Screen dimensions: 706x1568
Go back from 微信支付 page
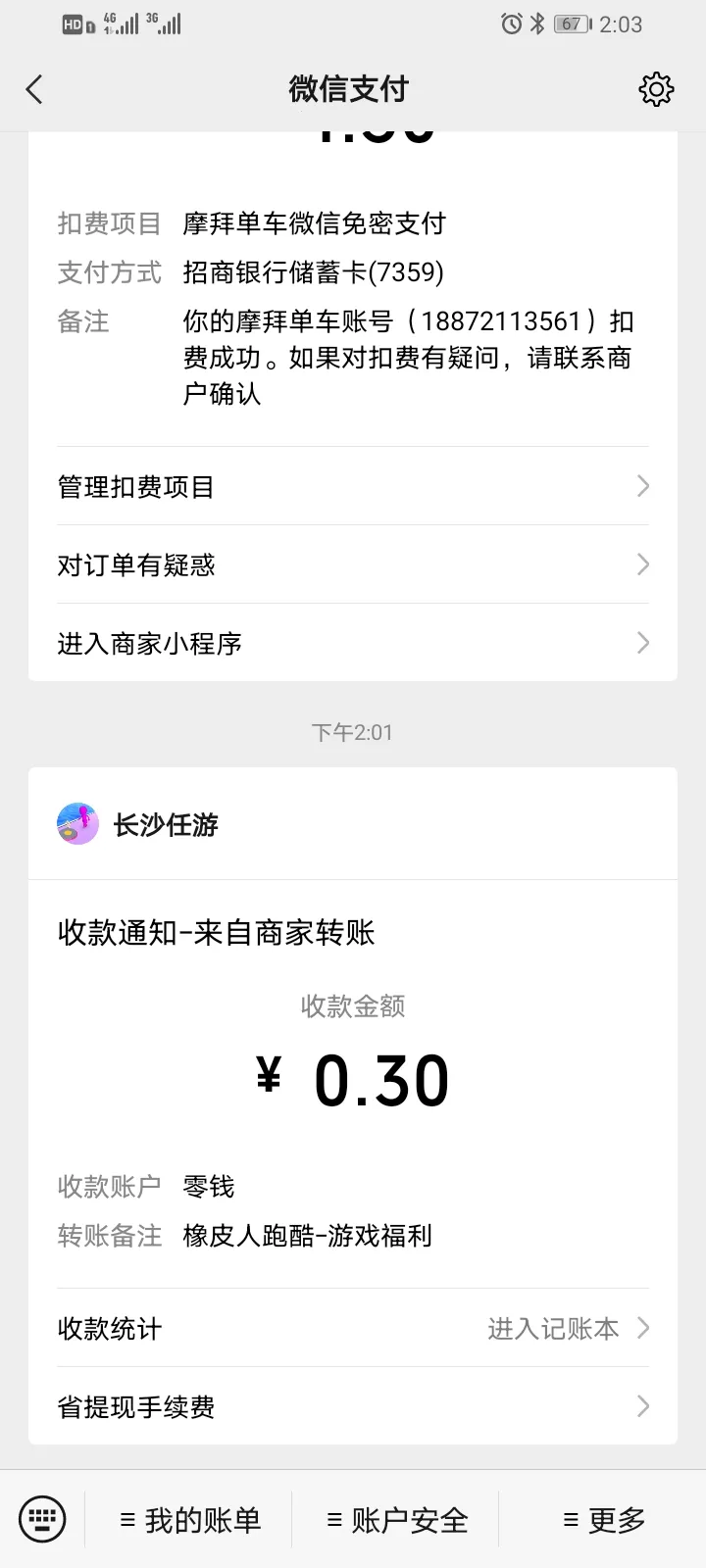(x=35, y=90)
